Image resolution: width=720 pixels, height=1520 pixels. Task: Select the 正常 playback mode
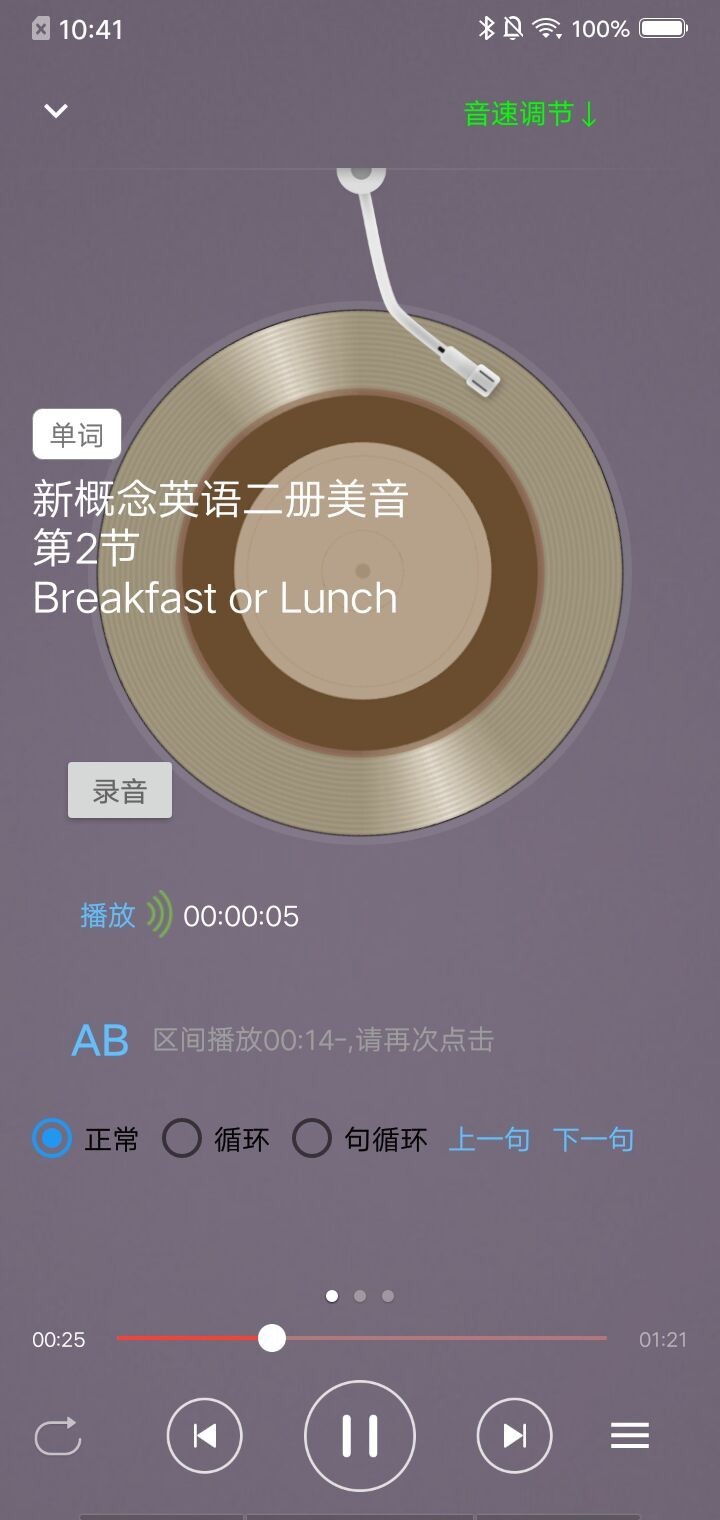52,1138
